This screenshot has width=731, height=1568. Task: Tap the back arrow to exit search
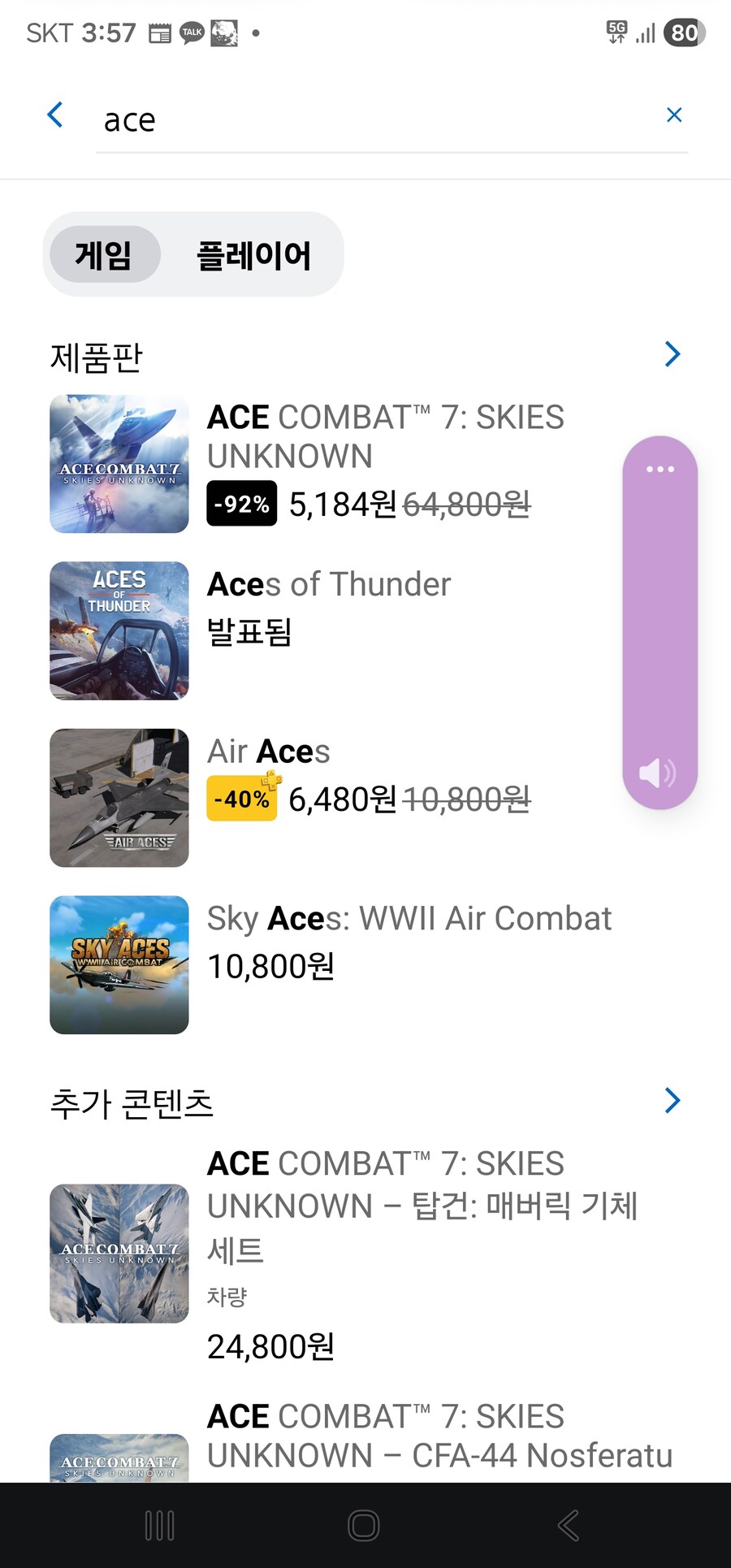(x=55, y=115)
